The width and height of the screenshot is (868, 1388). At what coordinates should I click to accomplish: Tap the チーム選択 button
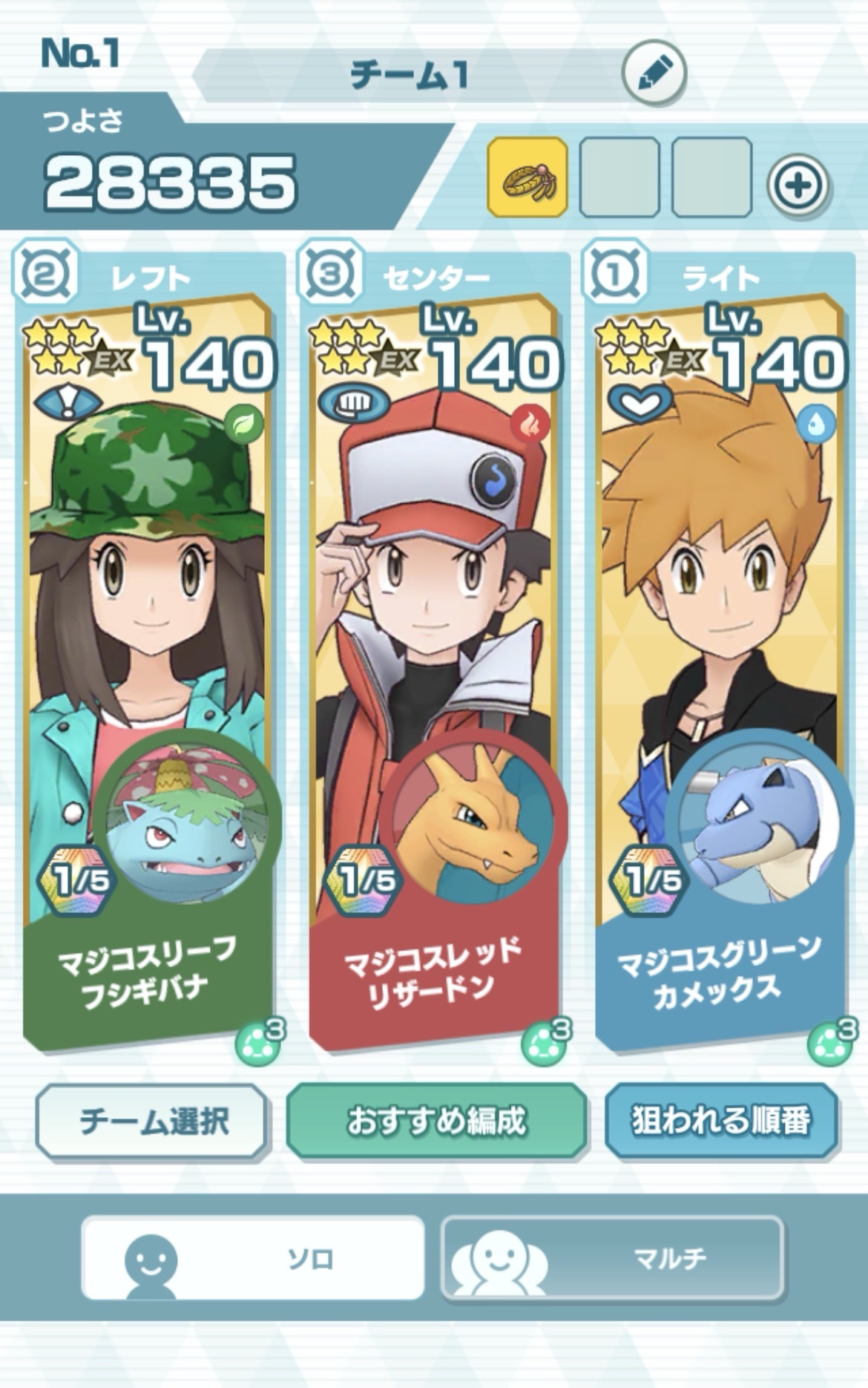coord(152,1122)
